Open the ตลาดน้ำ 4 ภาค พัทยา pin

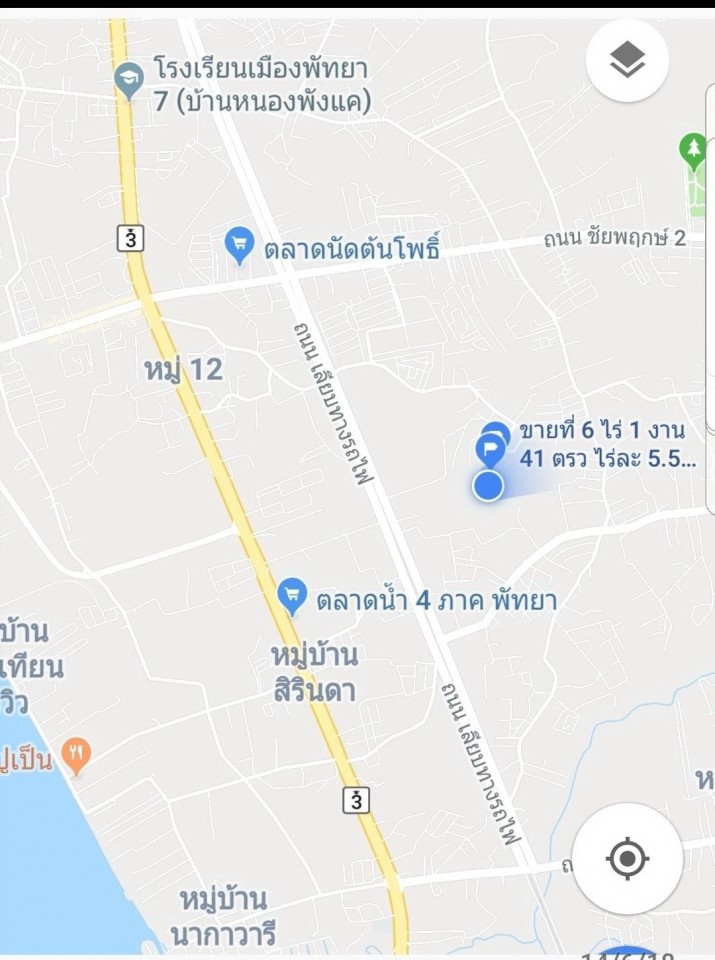click(292, 597)
